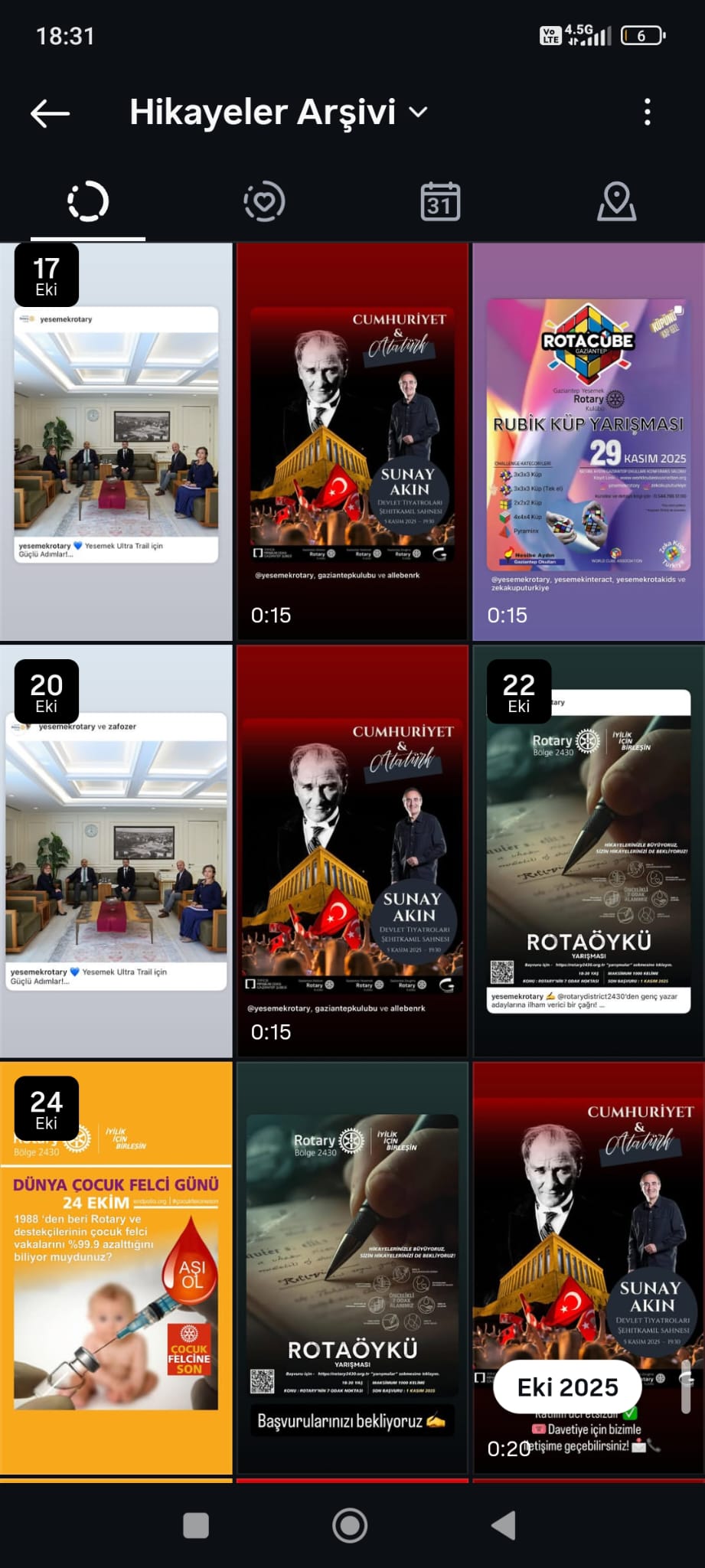Open the 24 Eki Dünya Çocuk Felci Günü story
Image resolution: width=705 pixels, height=1568 pixels.
point(116,1267)
